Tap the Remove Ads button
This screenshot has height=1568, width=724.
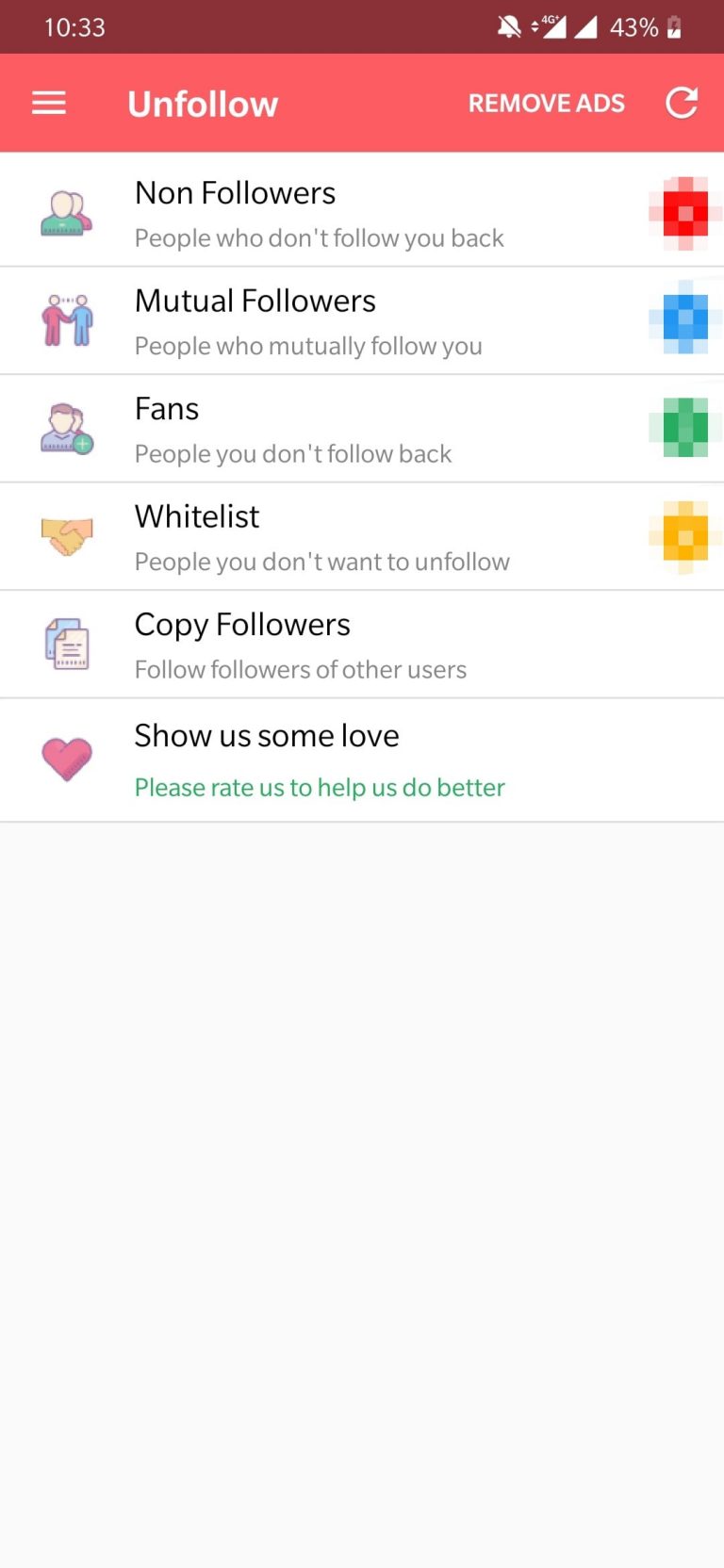pyautogui.click(x=547, y=103)
